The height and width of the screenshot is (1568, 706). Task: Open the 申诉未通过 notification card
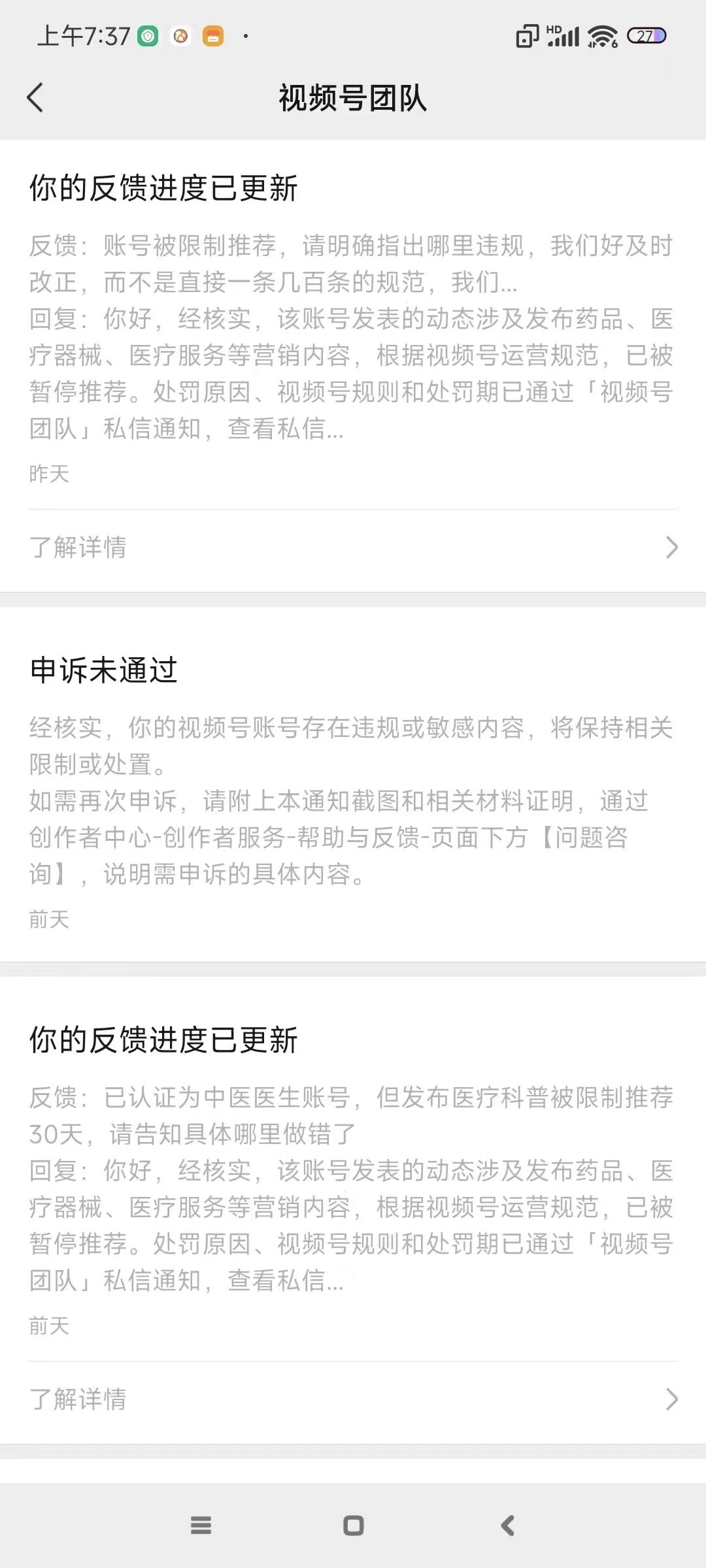pyautogui.click(x=353, y=784)
